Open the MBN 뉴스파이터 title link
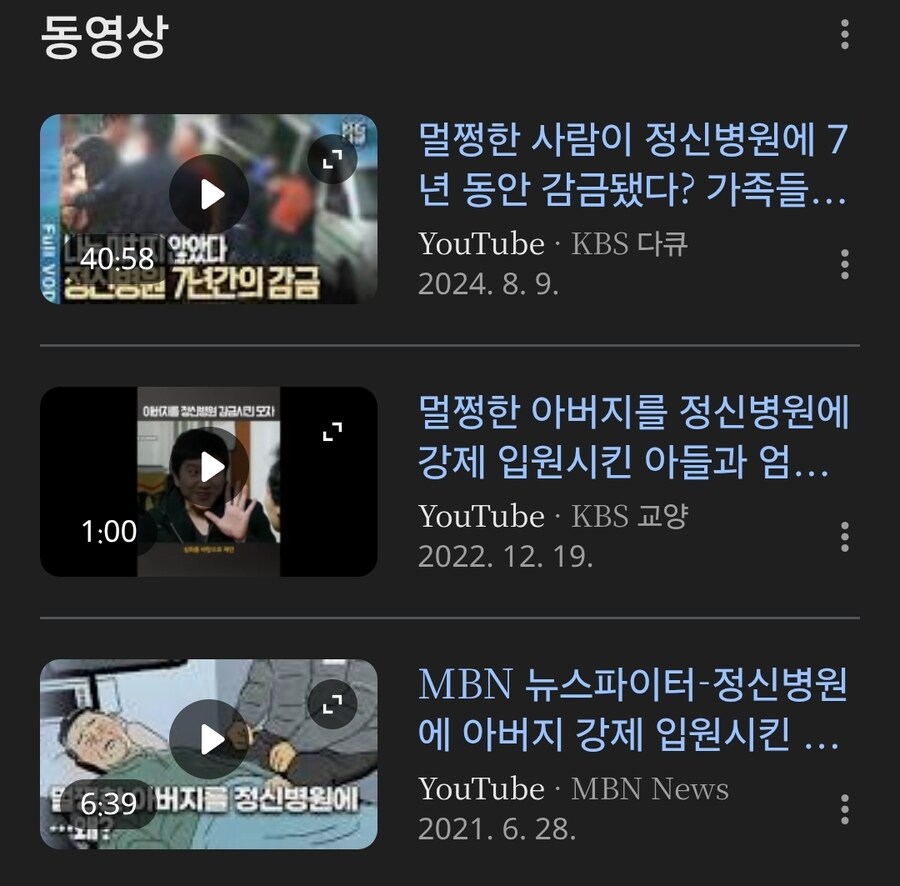This screenshot has height=886, width=900. [x=632, y=710]
